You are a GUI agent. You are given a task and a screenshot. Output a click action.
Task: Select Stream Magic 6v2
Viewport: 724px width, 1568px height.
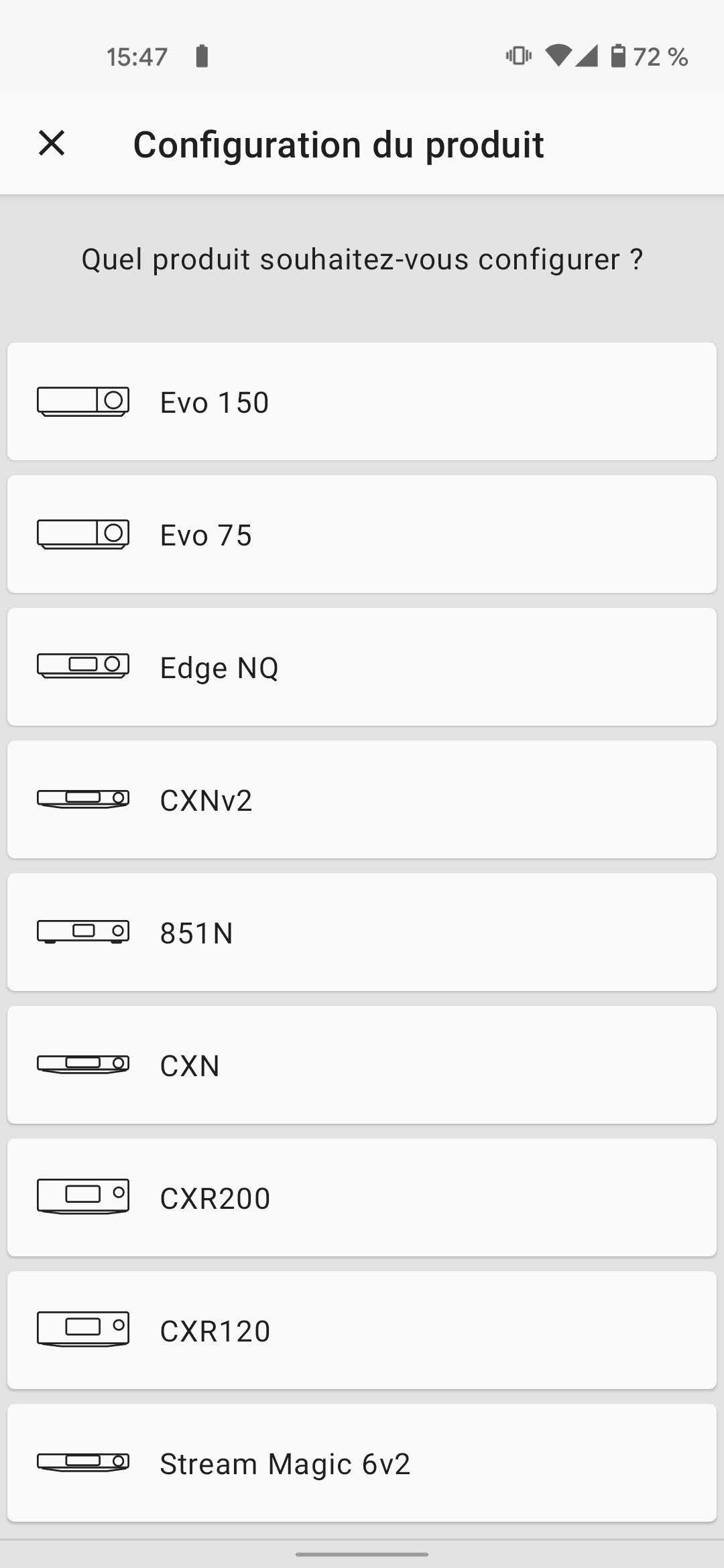362,1463
